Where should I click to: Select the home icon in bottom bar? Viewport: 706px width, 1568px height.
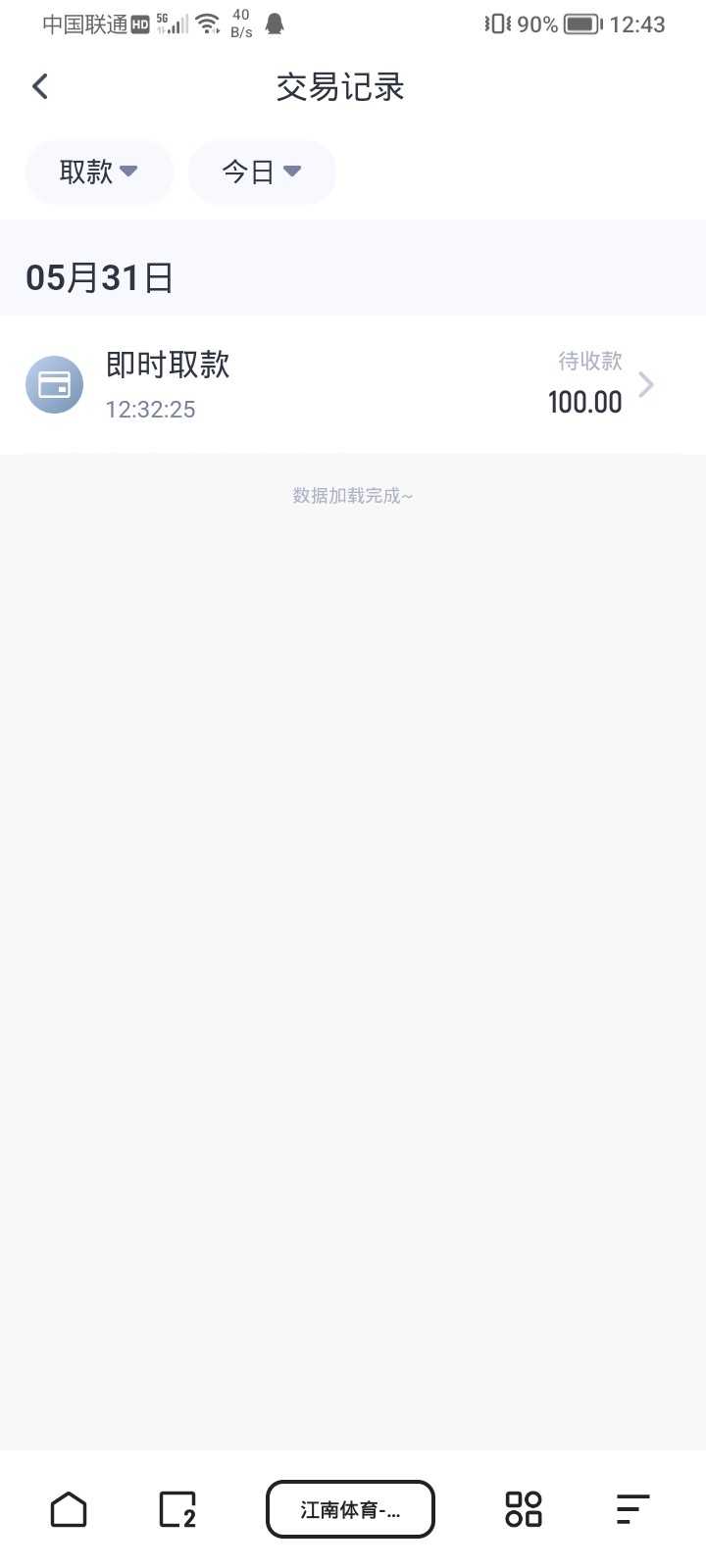[67, 1509]
